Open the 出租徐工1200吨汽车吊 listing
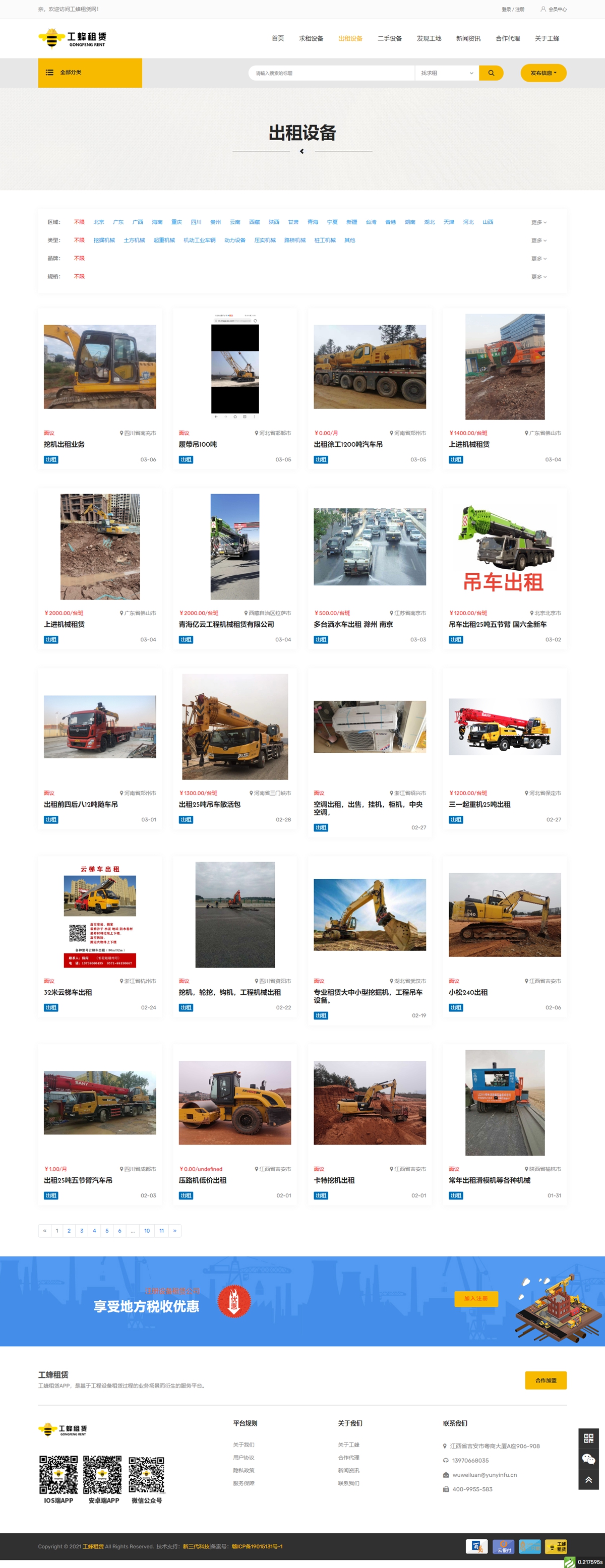Viewport: 605px width, 1568px height. coord(348,444)
